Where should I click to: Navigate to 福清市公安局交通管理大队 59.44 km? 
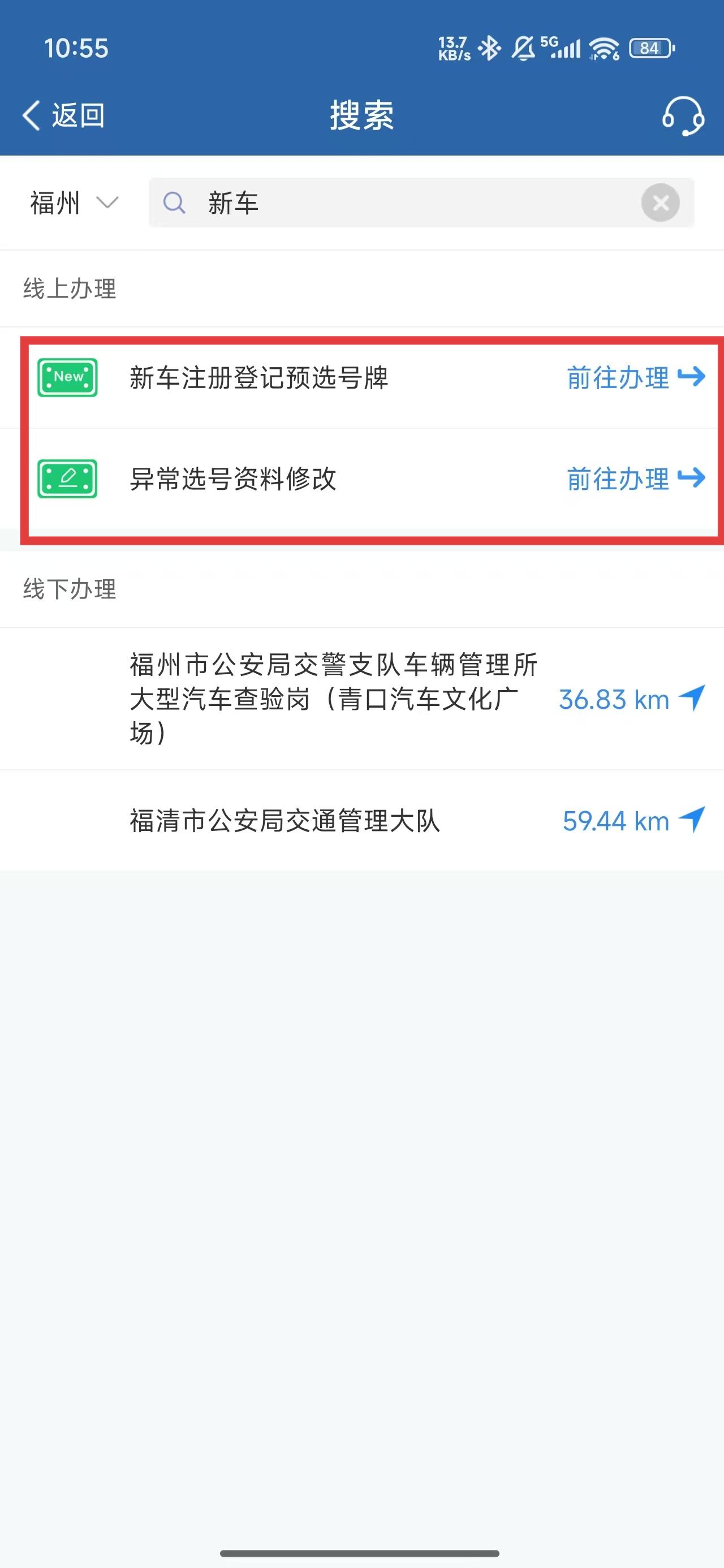click(x=633, y=821)
